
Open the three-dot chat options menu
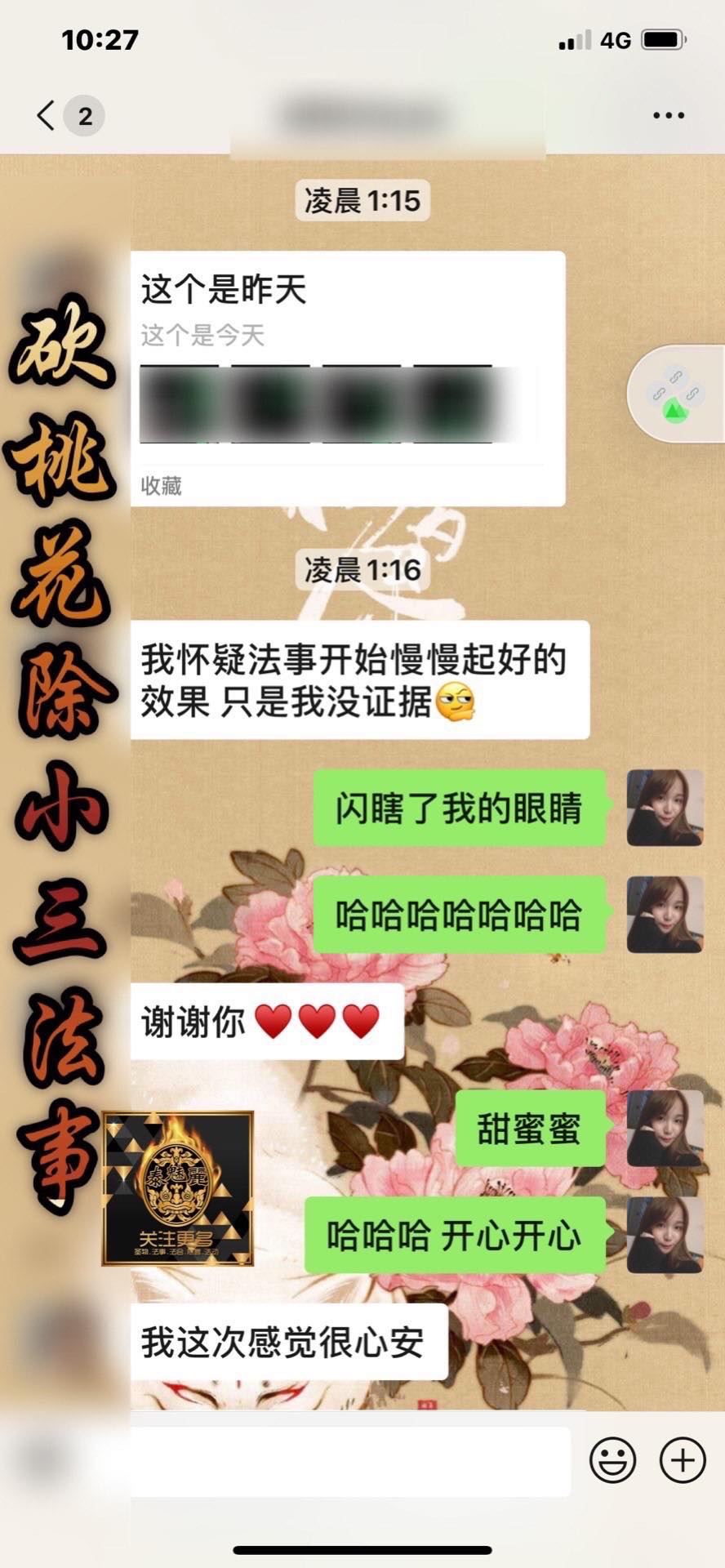[669, 115]
